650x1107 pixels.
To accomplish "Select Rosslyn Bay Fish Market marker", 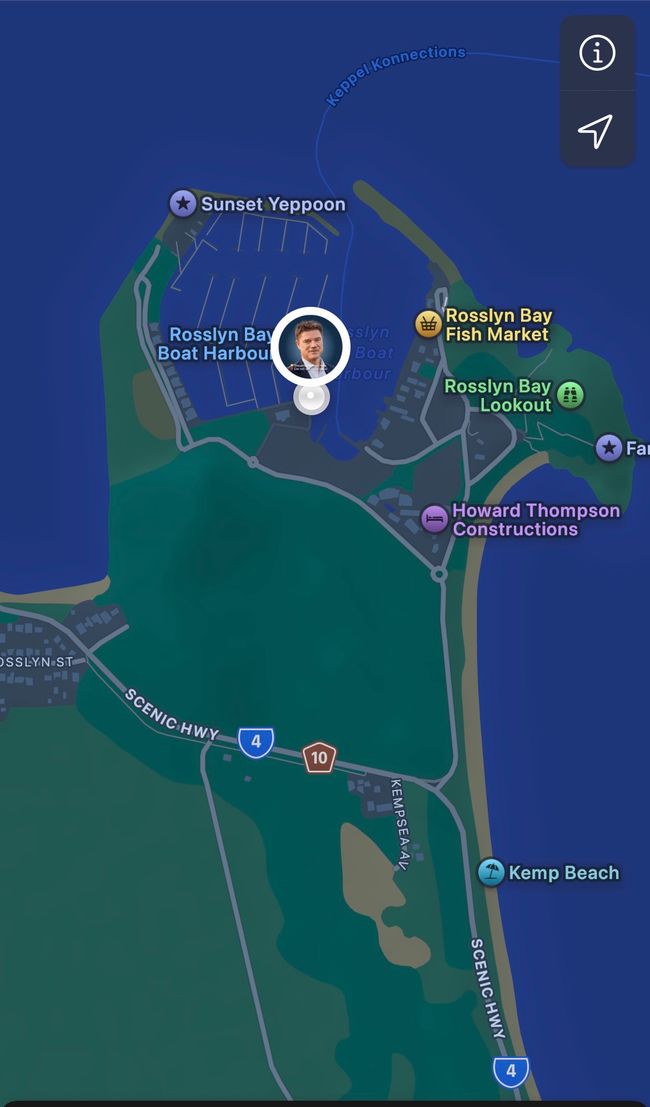I will coord(429,324).
